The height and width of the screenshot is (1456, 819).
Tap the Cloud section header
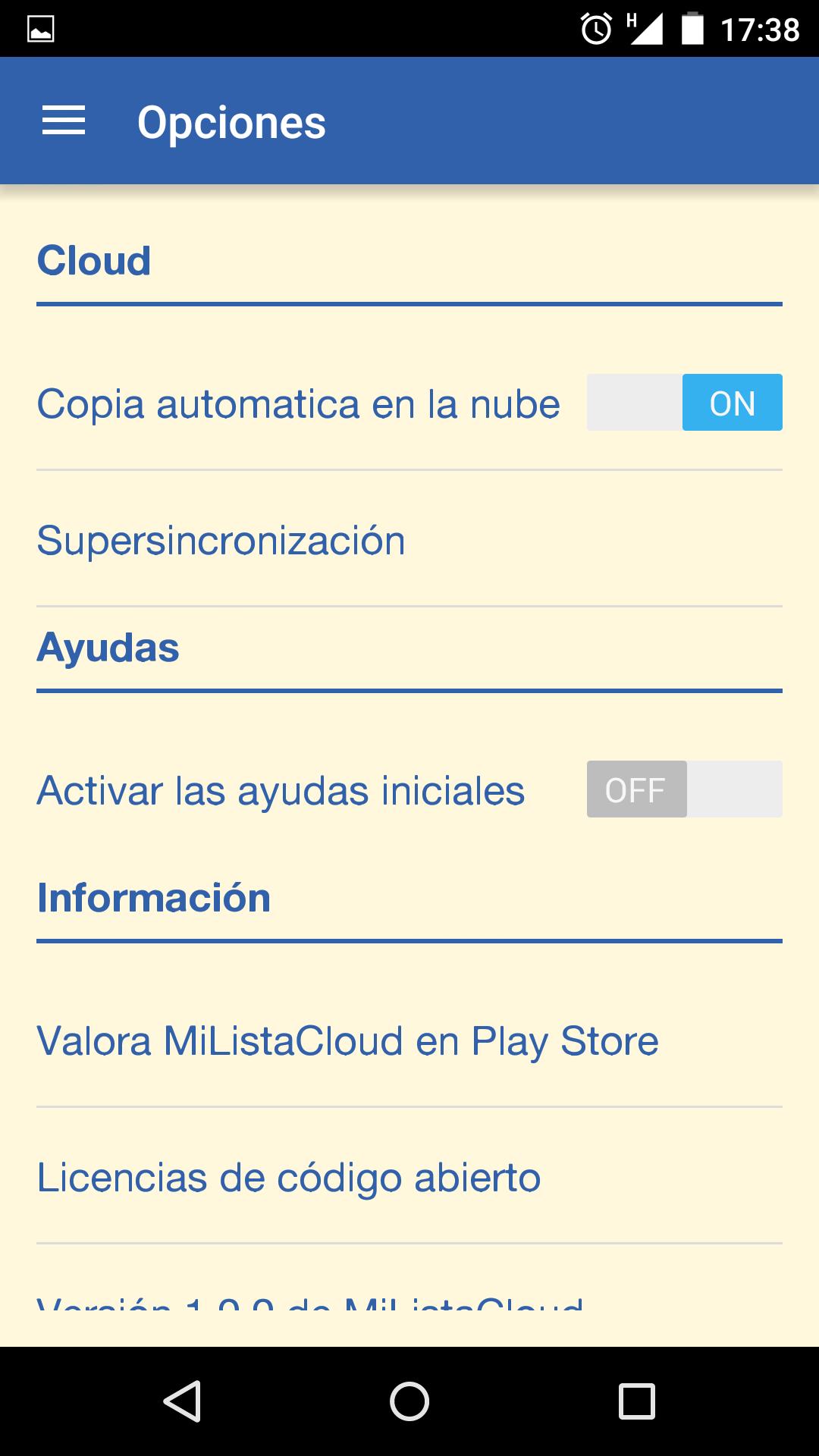coord(93,259)
